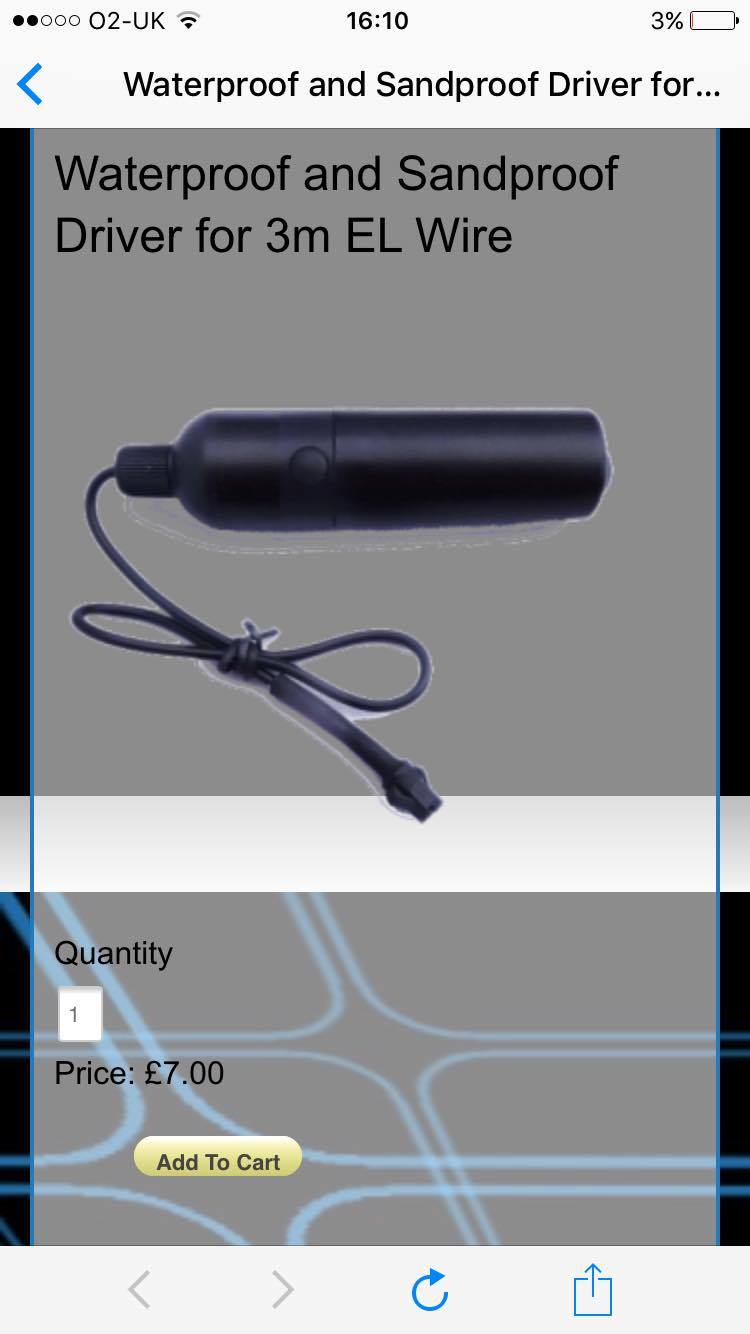Go back using the top-left arrow

(30, 84)
